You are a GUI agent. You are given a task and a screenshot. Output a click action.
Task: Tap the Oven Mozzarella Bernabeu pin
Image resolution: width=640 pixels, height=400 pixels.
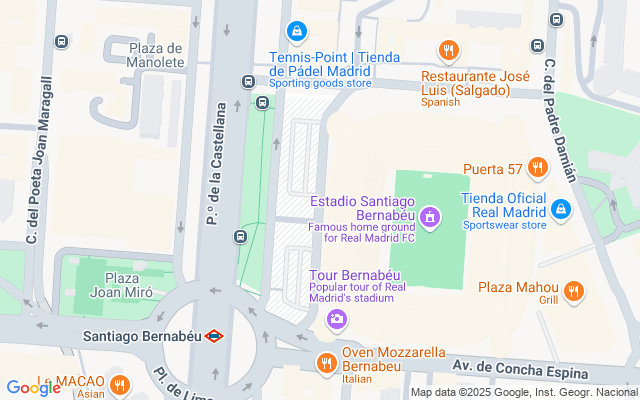pyautogui.click(x=325, y=363)
